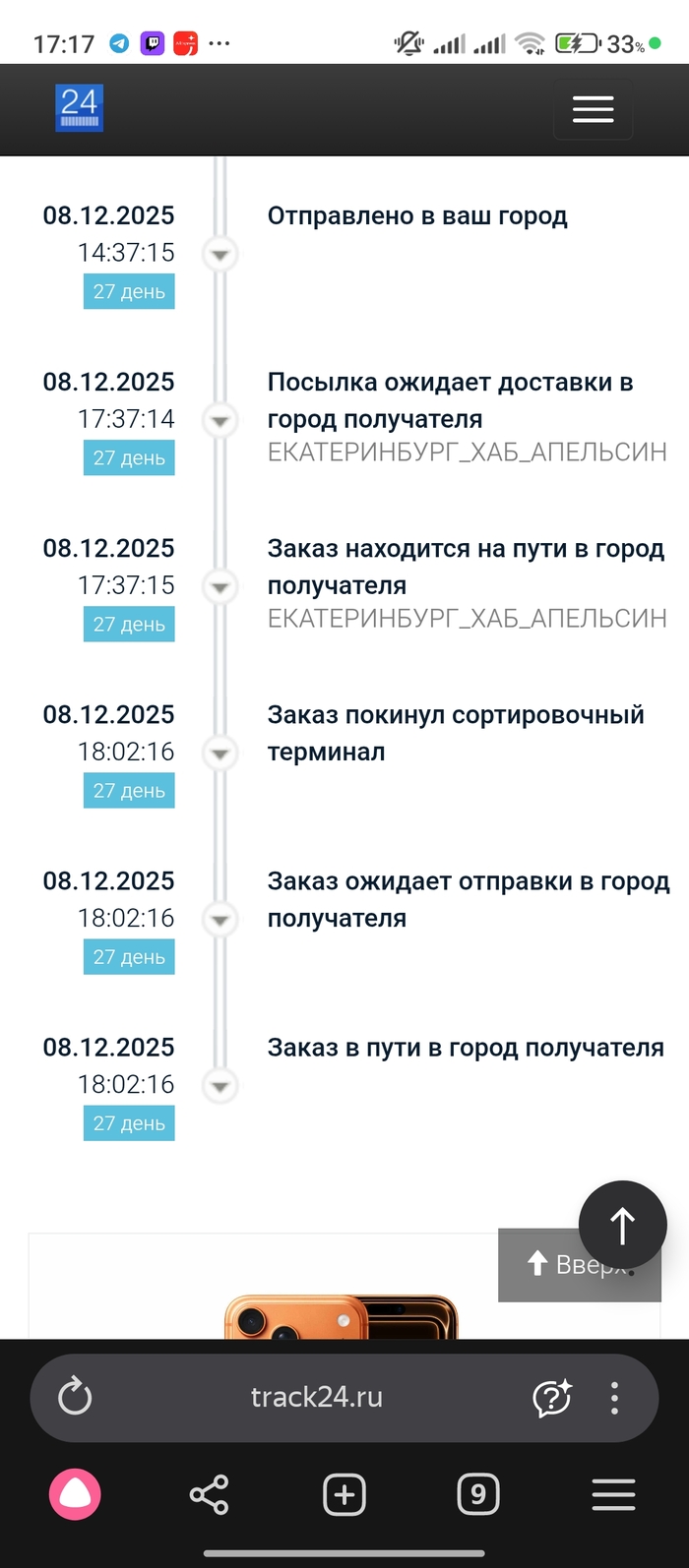Share this page
The image size is (689, 1568).
(209, 1495)
